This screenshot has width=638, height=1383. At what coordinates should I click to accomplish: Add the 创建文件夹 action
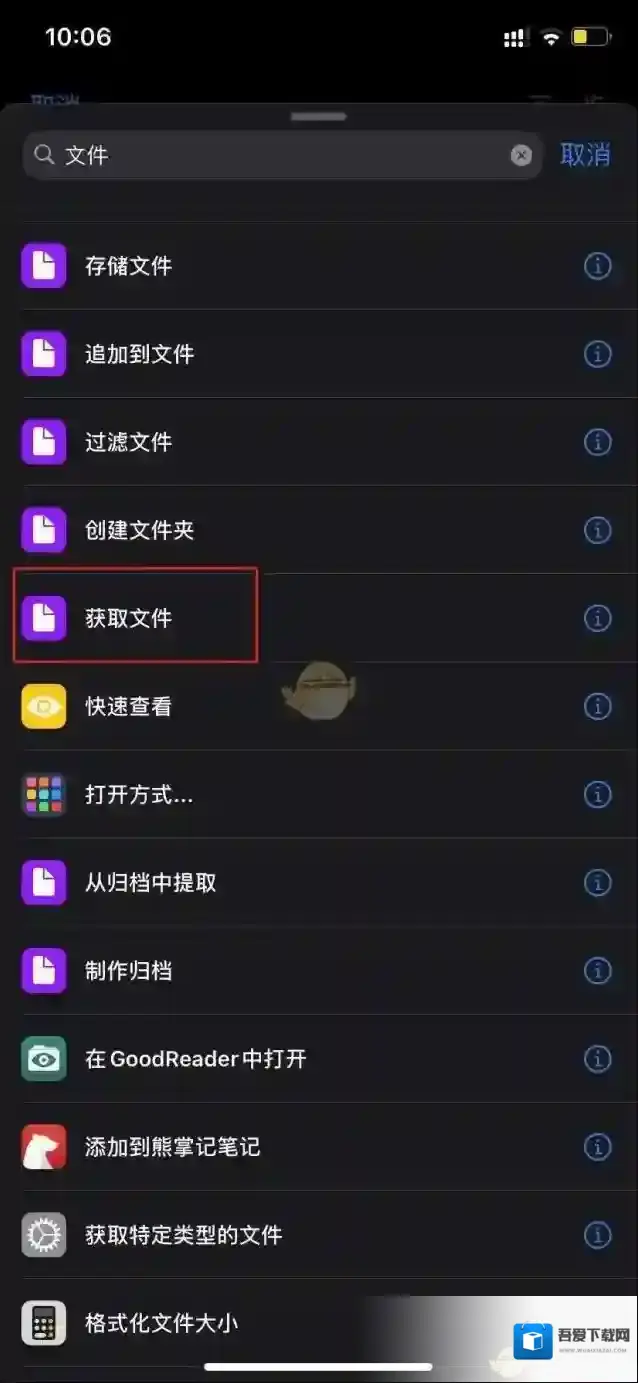point(139,530)
